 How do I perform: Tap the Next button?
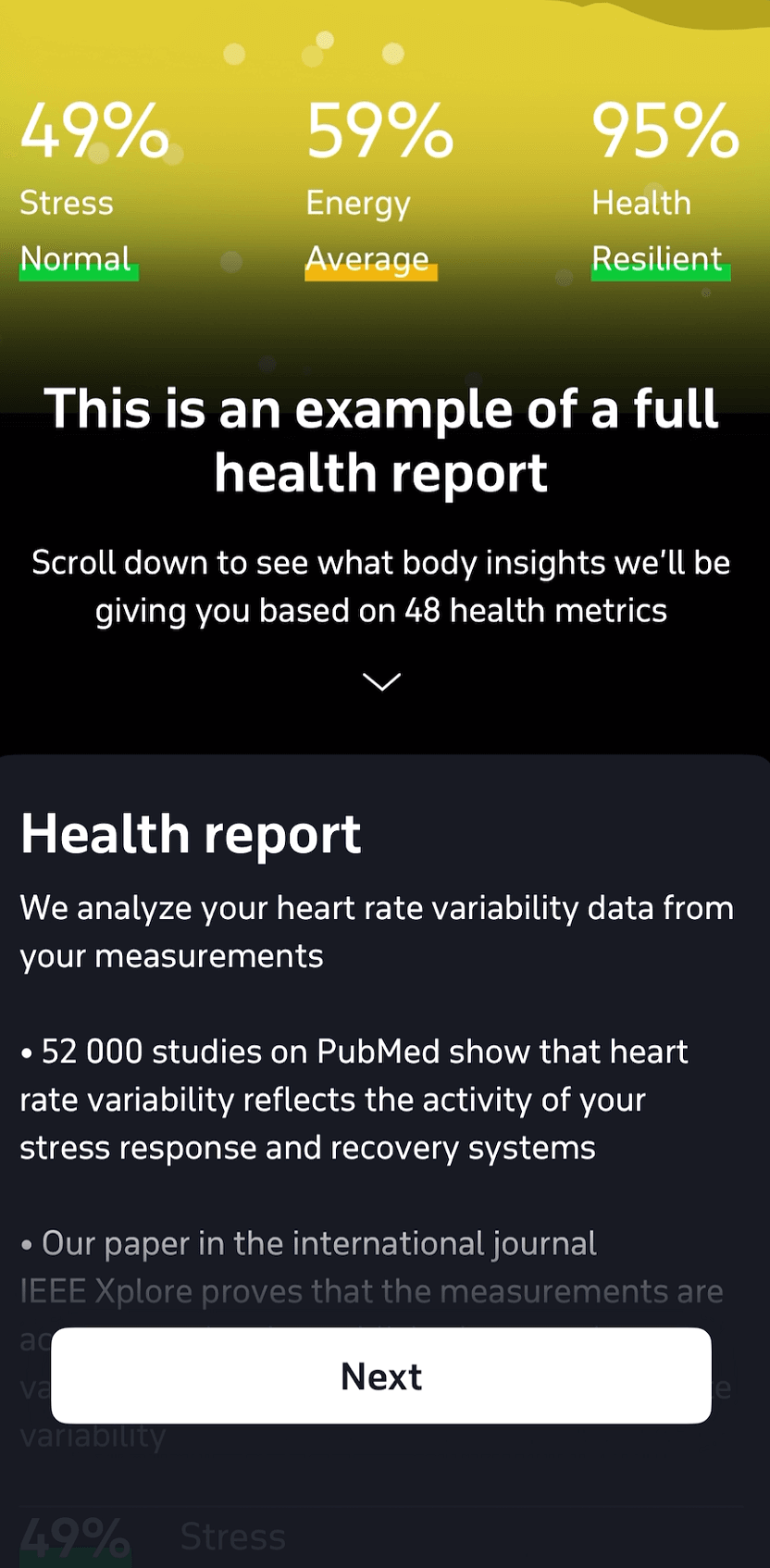(381, 1375)
